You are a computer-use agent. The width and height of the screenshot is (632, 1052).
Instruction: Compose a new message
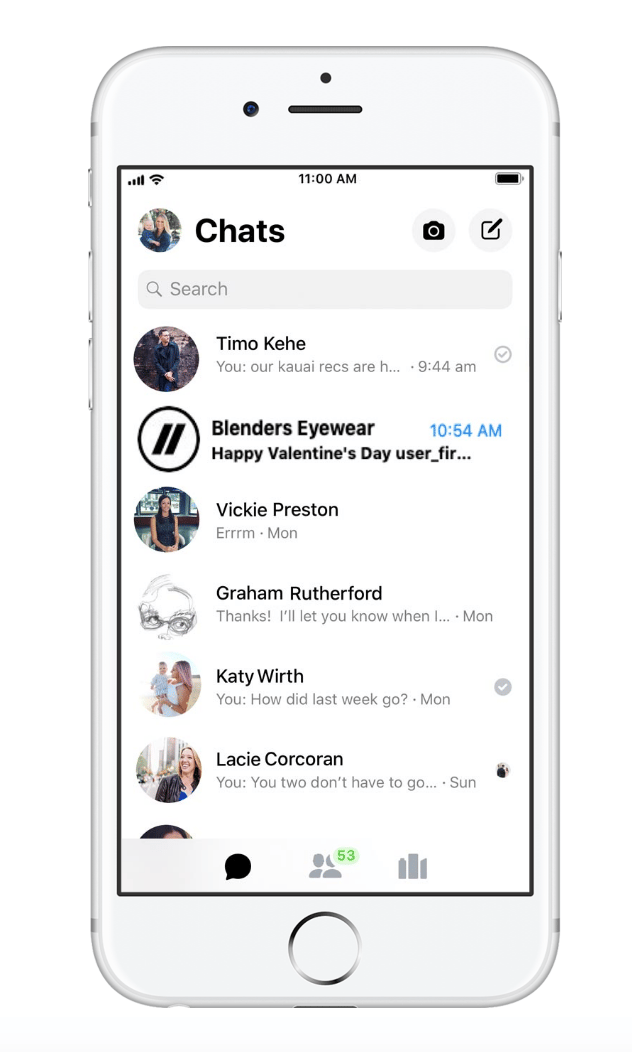490,230
